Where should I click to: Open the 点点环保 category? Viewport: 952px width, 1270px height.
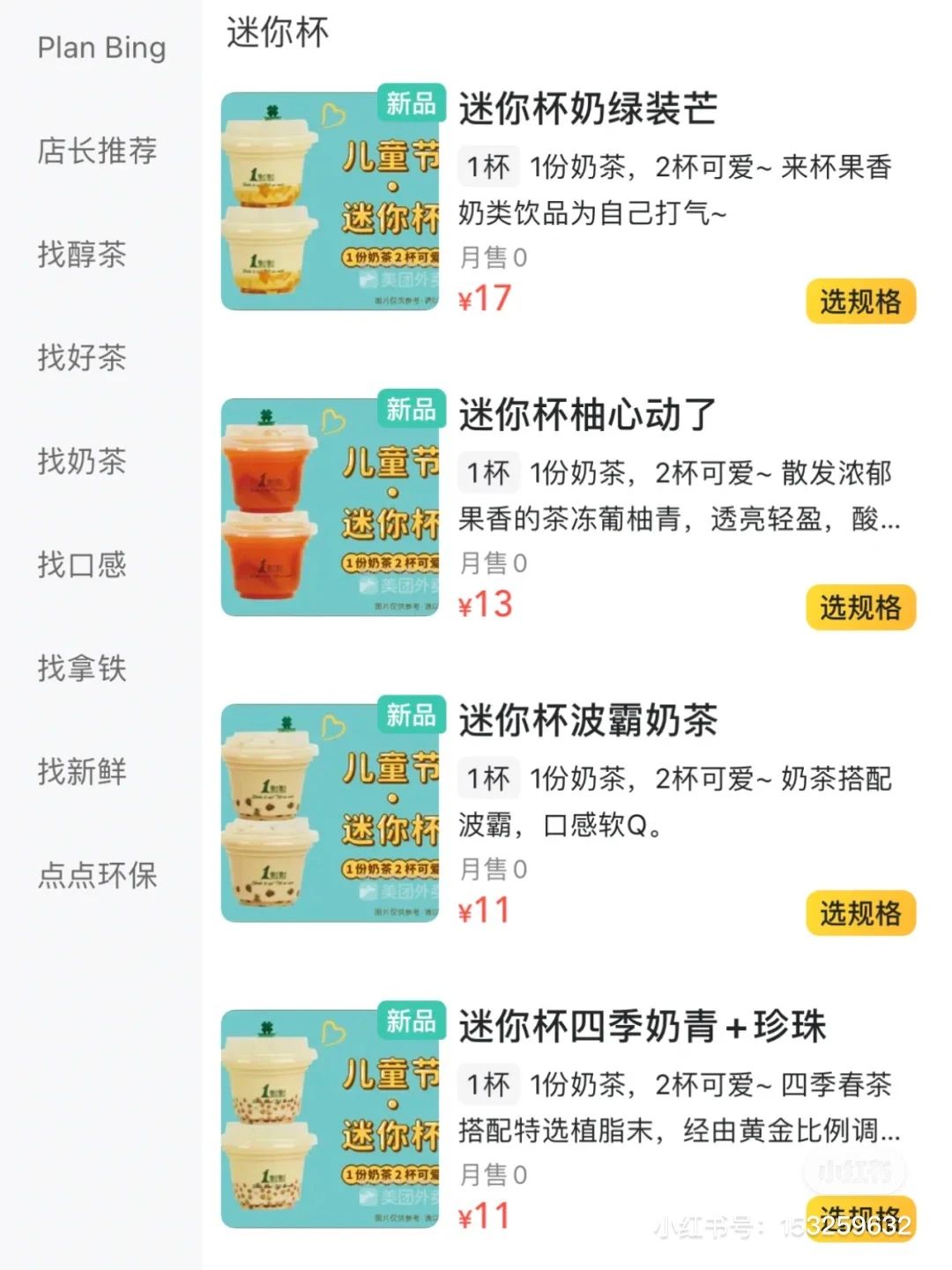97,875
